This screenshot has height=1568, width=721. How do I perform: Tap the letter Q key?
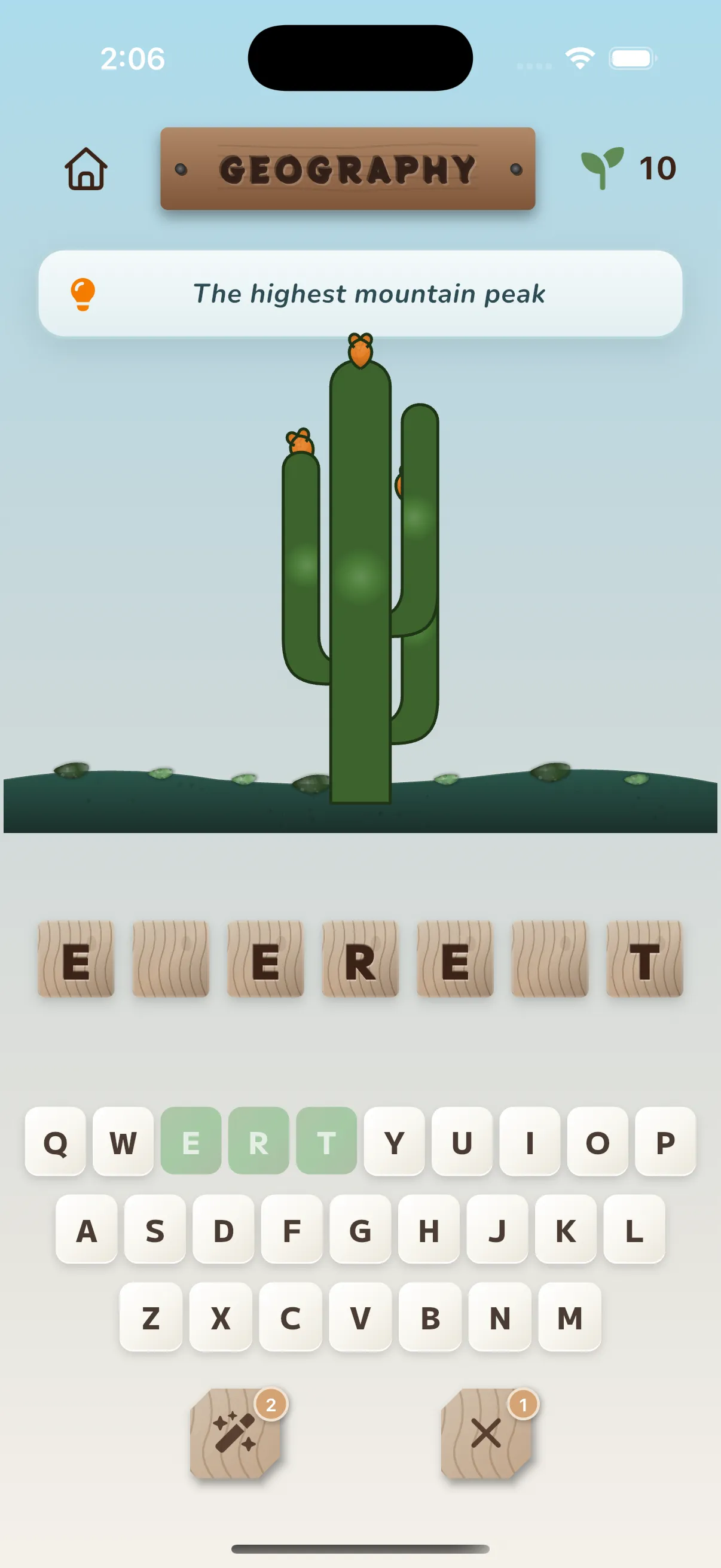[56, 1142]
